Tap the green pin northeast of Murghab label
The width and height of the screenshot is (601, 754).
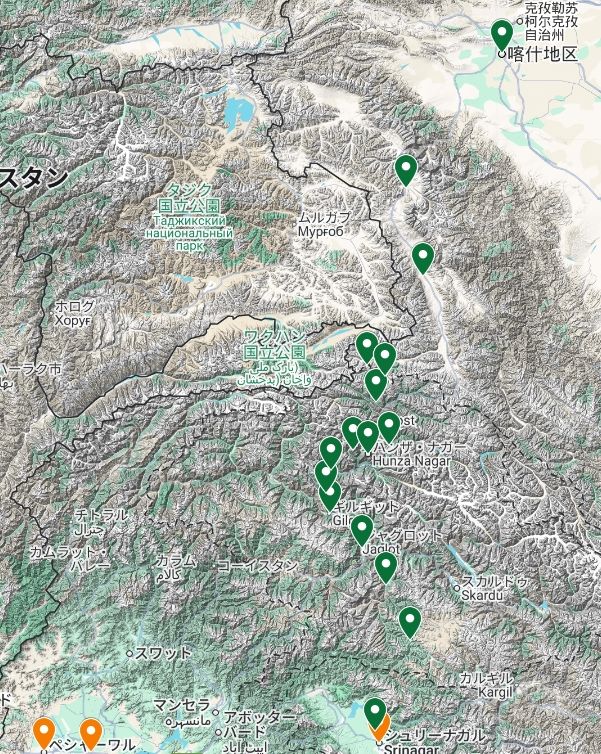point(405,169)
